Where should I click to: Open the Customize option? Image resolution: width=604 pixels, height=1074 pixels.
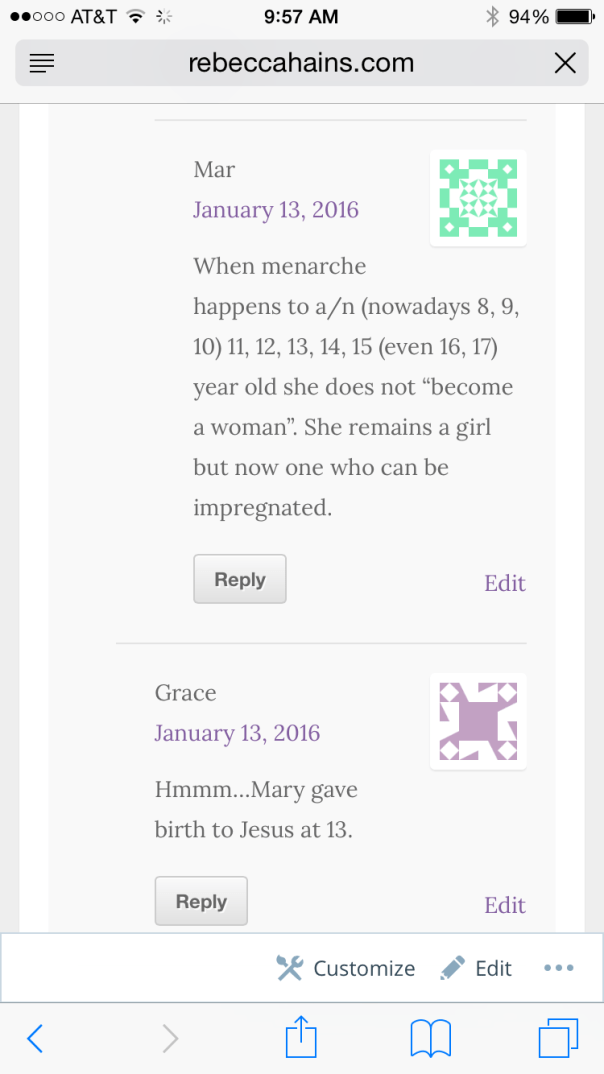[x=346, y=968]
